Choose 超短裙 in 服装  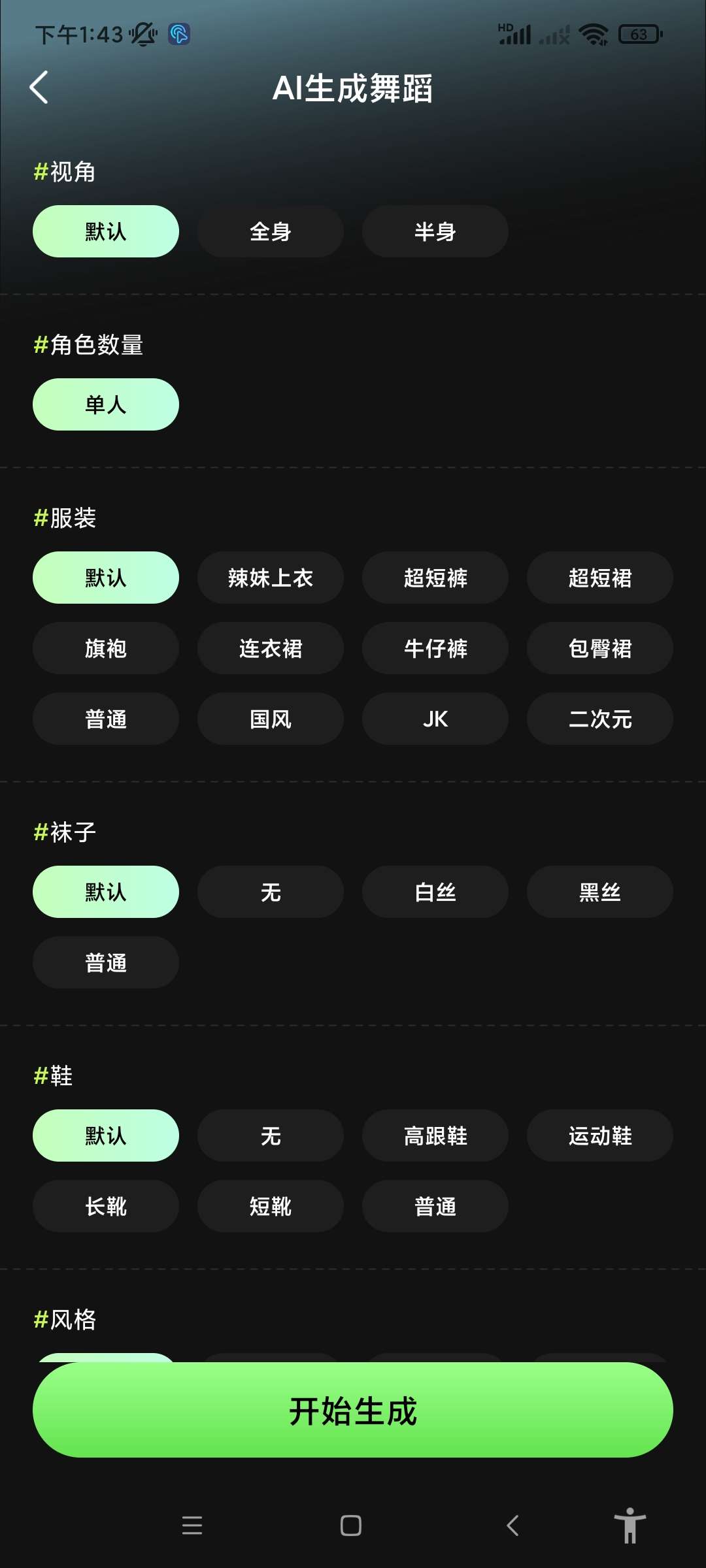pos(599,578)
